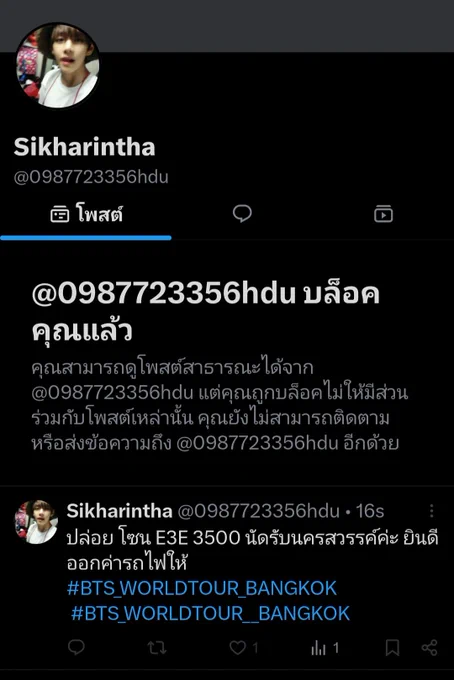Open the first #BTS_WORLDTOUR_BANGKOK hashtag
Image resolution: width=454 pixels, height=680 pixels.
pyautogui.click(x=202, y=588)
